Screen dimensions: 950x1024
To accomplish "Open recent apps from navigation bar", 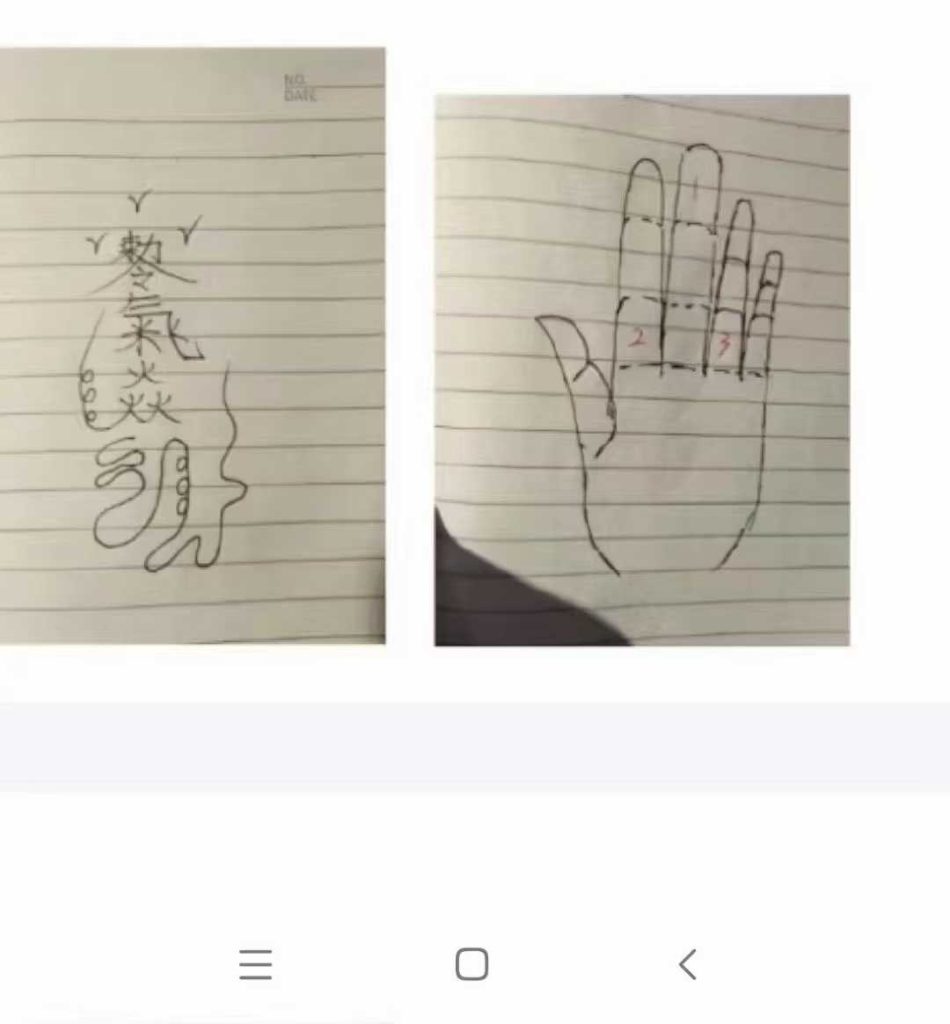I will click(256, 964).
